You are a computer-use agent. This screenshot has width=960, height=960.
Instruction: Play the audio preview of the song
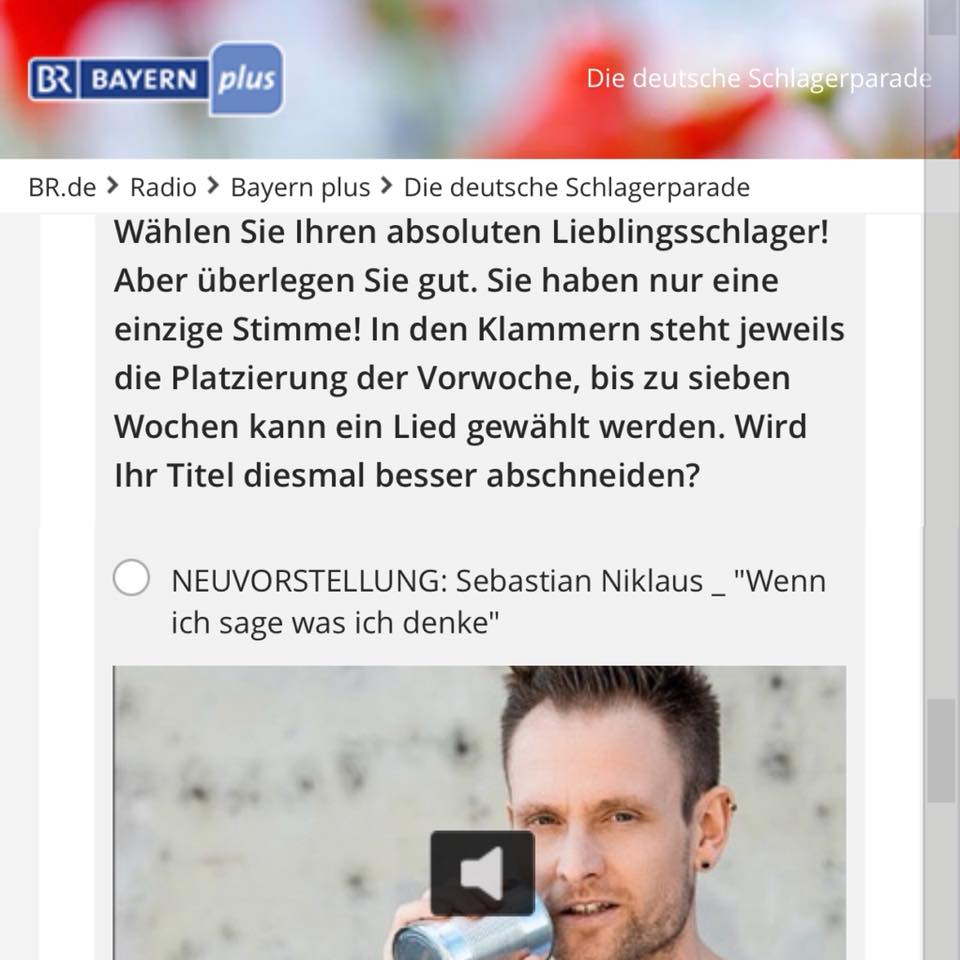[x=482, y=874]
